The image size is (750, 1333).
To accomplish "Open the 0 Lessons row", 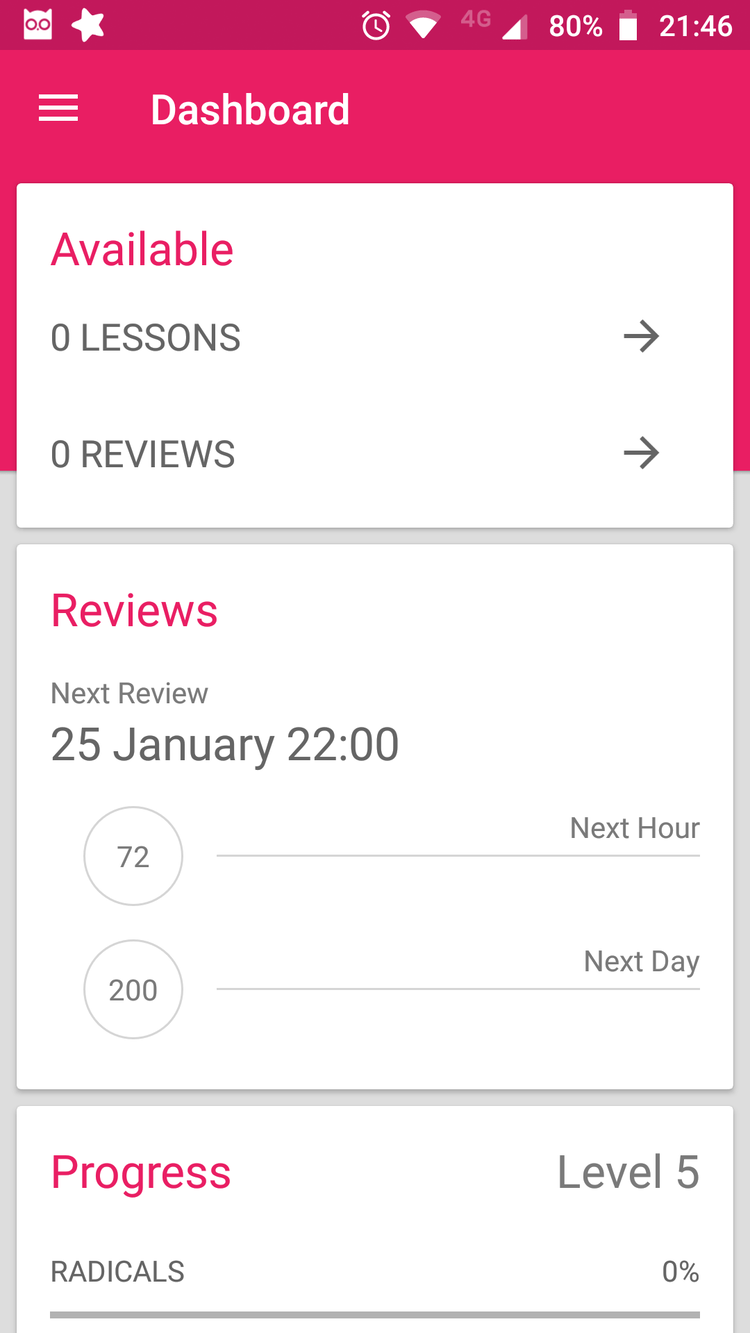I will point(374,338).
